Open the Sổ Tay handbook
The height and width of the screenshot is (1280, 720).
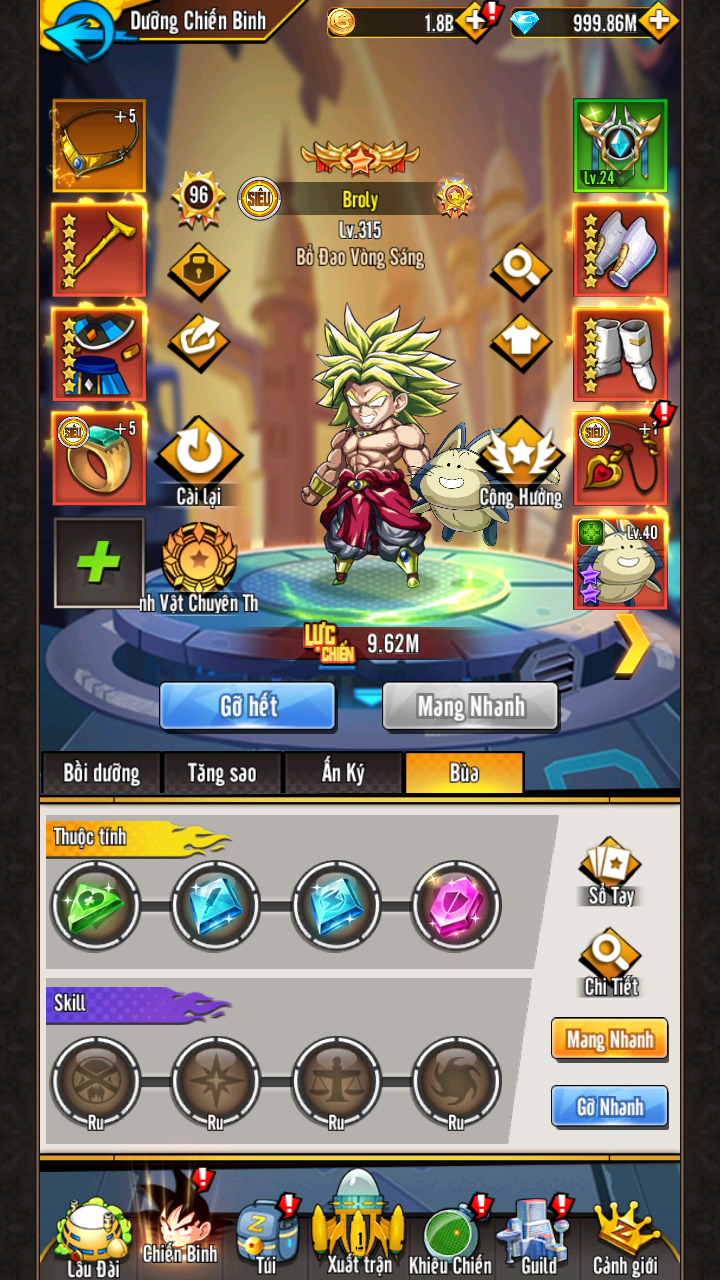[x=610, y=870]
